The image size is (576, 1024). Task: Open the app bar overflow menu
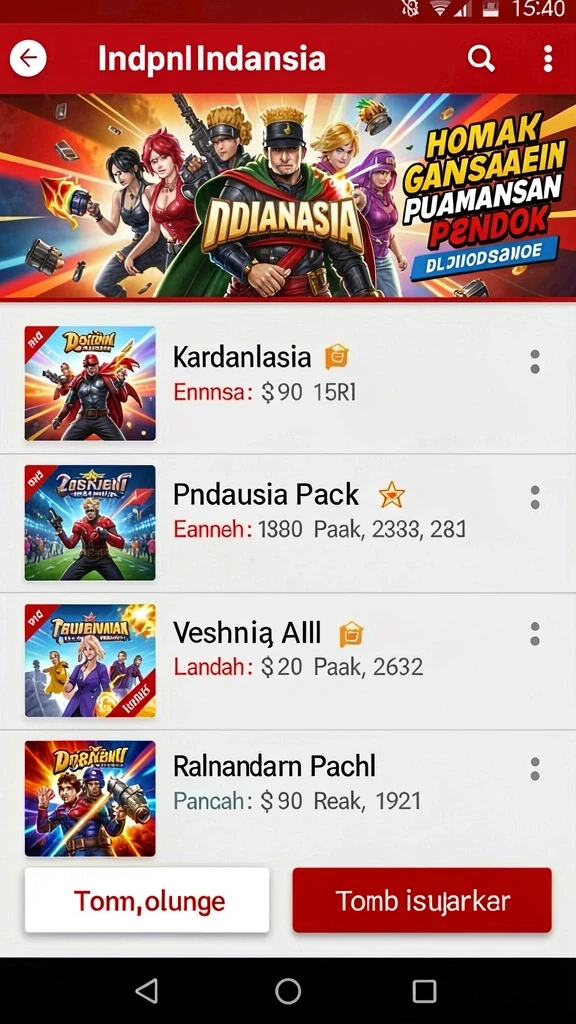tap(547, 59)
